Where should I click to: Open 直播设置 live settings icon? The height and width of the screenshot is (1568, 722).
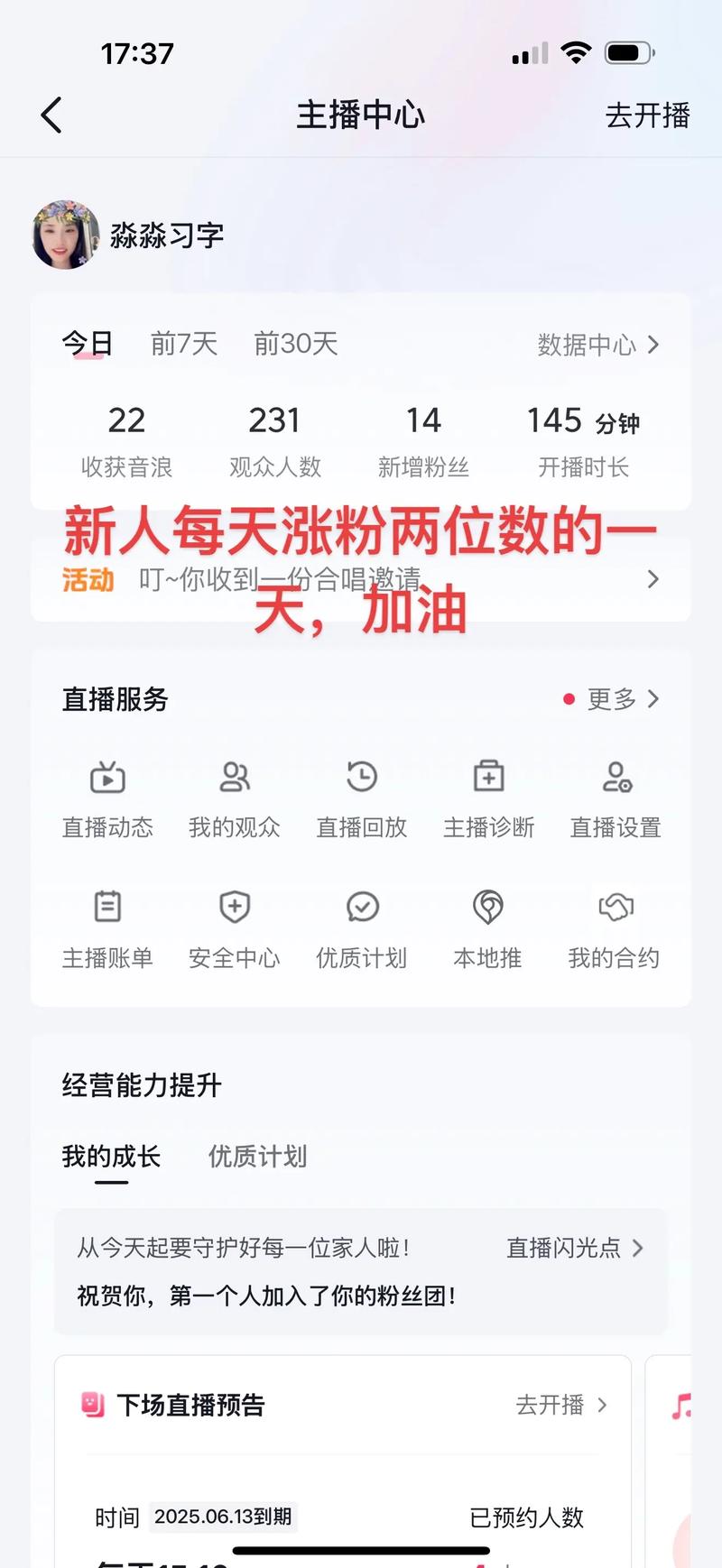[x=615, y=794]
